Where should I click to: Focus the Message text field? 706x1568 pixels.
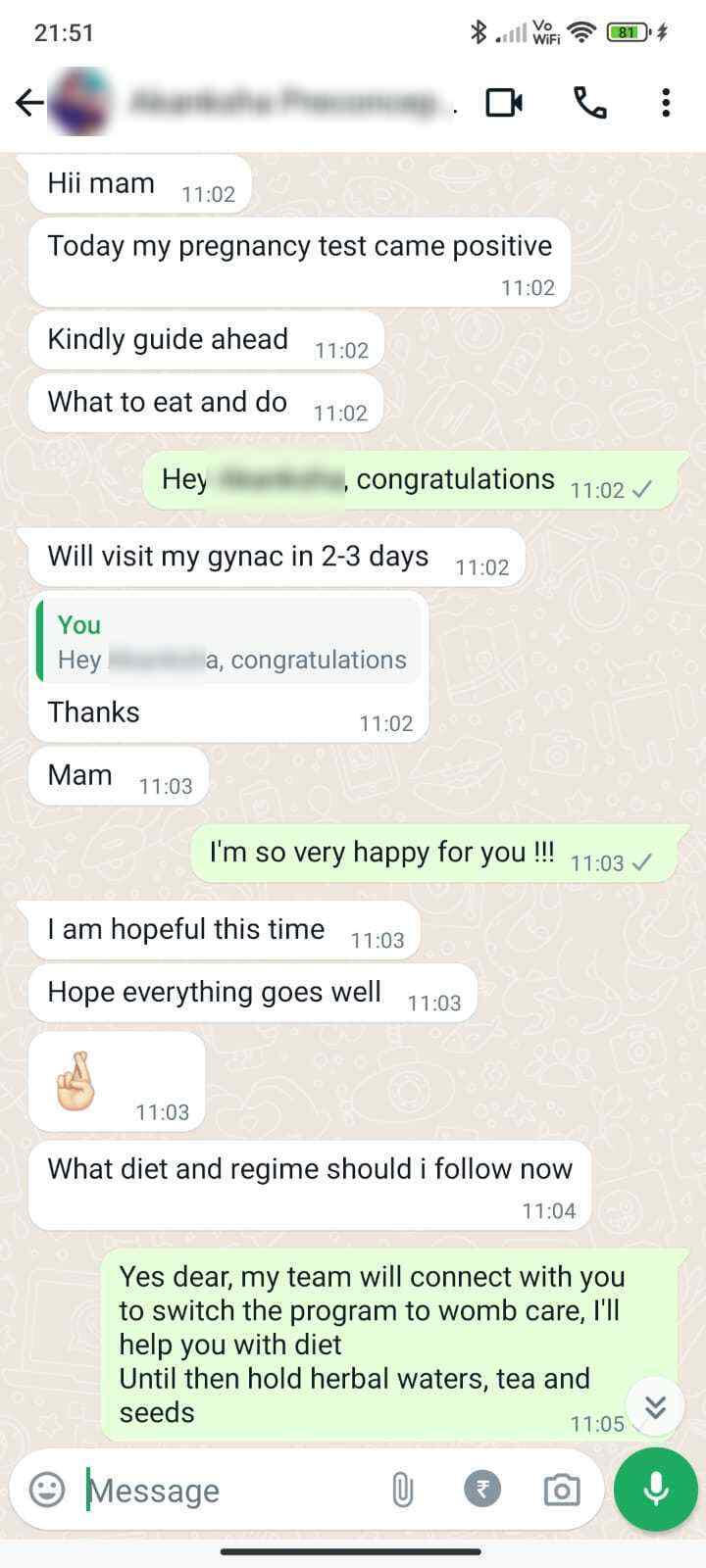point(226,1490)
